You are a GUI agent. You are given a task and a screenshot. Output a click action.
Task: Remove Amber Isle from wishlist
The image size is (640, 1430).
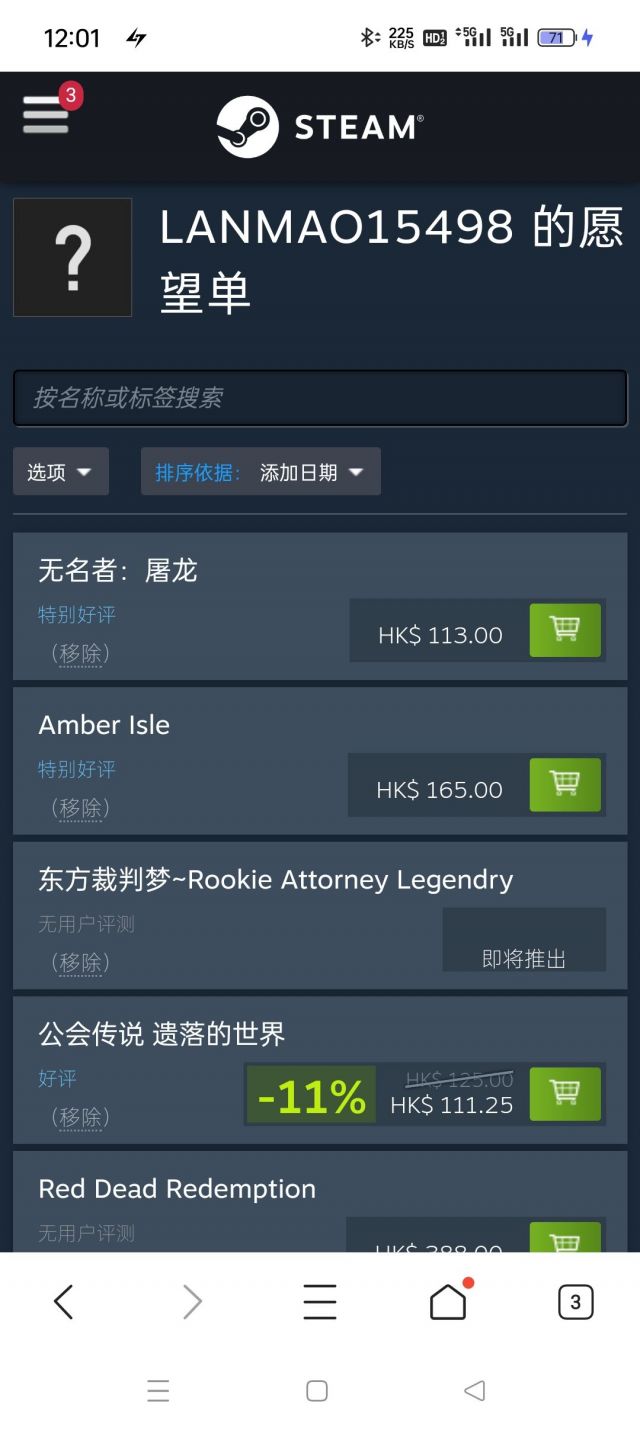(81, 807)
